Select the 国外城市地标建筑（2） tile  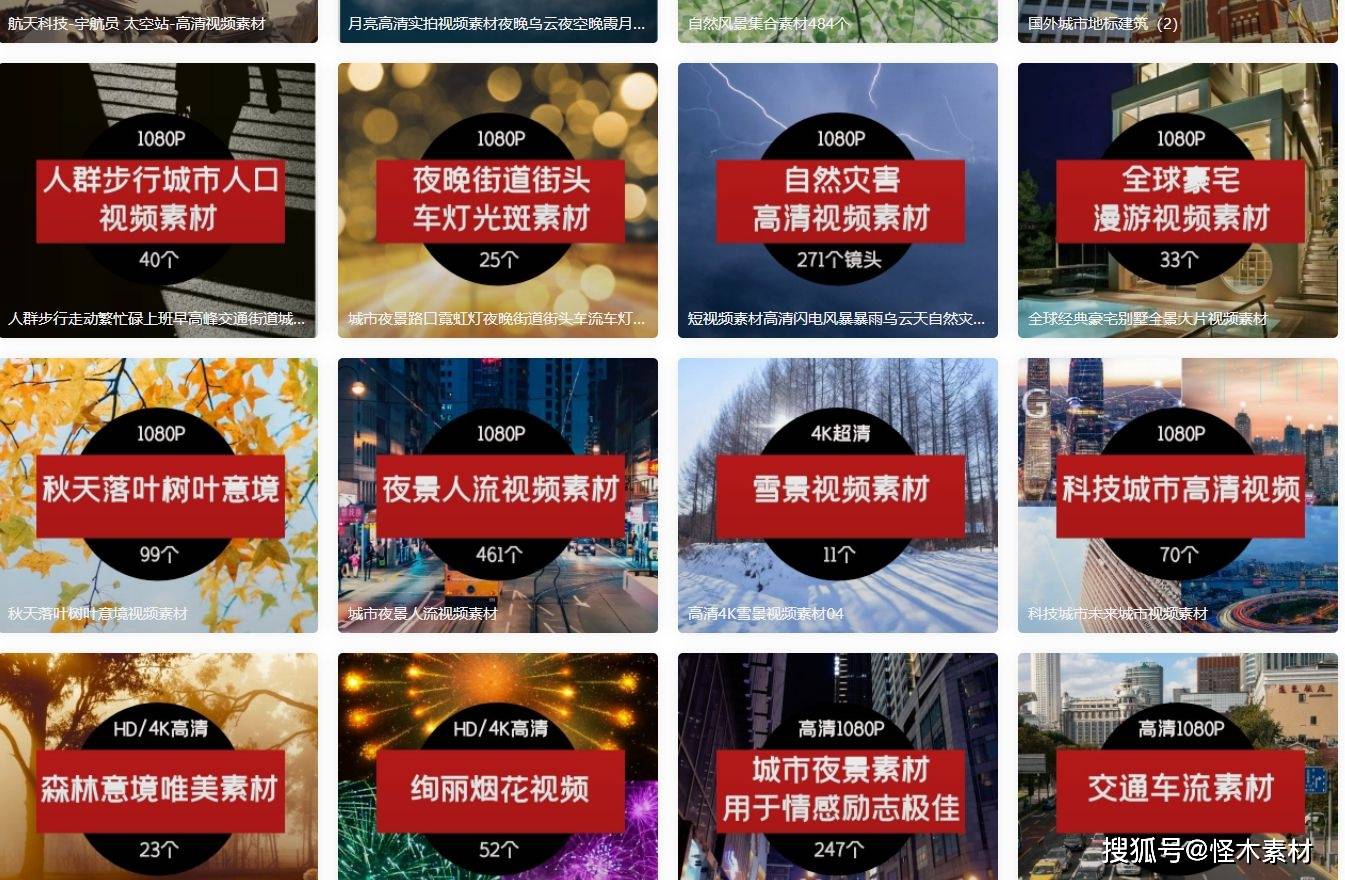[x=1178, y=21]
